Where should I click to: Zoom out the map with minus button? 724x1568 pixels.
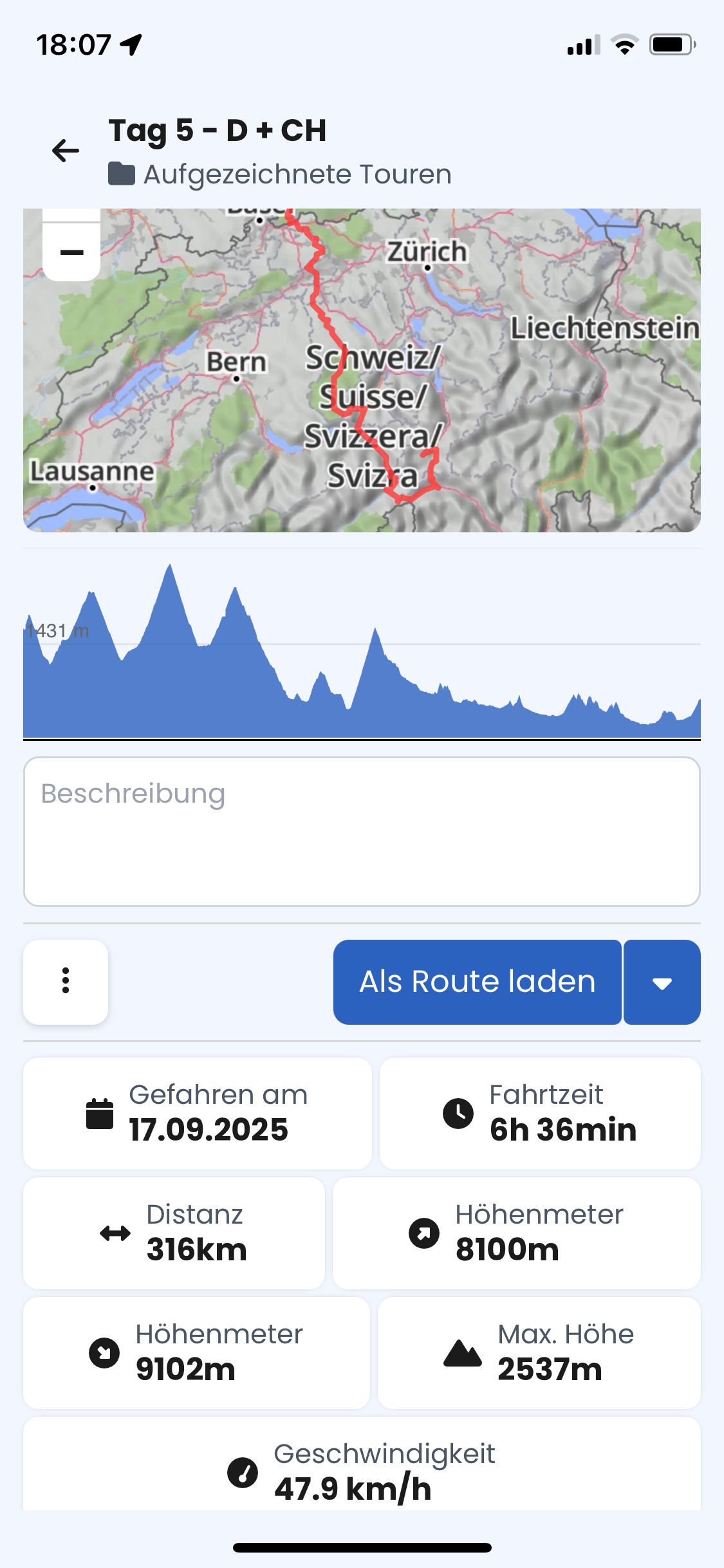[71, 252]
